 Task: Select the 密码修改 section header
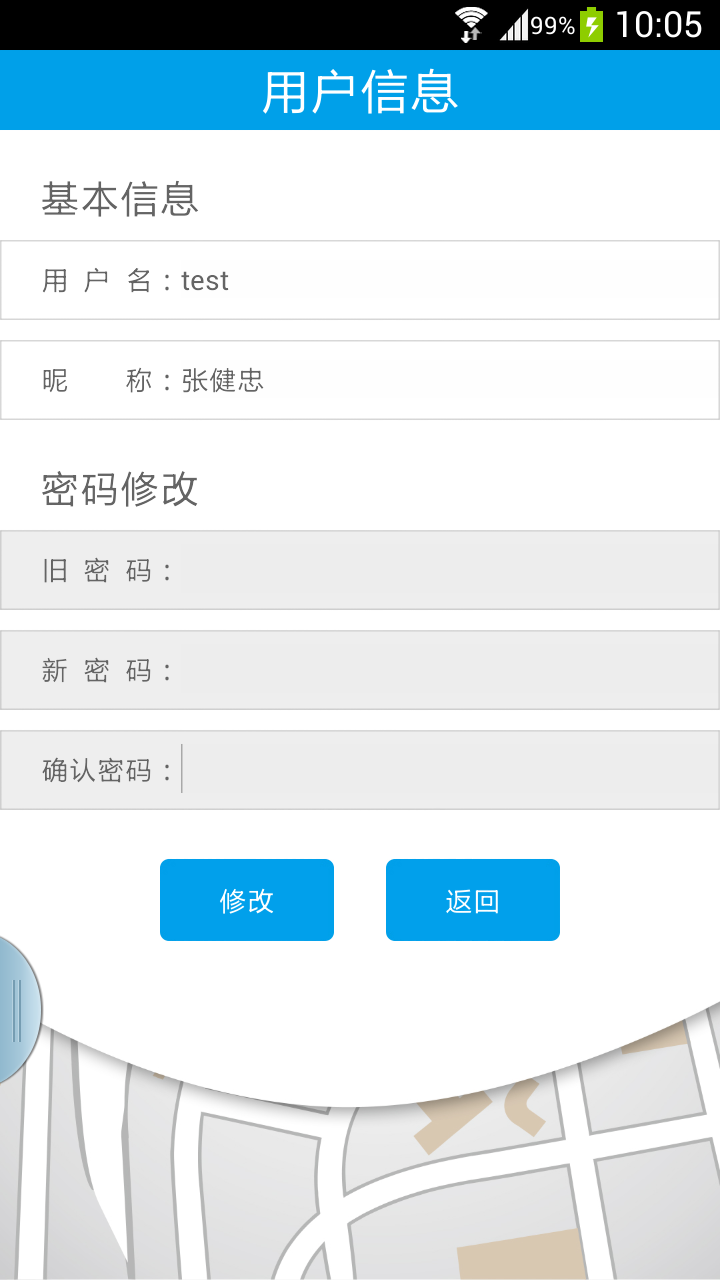tap(118, 488)
